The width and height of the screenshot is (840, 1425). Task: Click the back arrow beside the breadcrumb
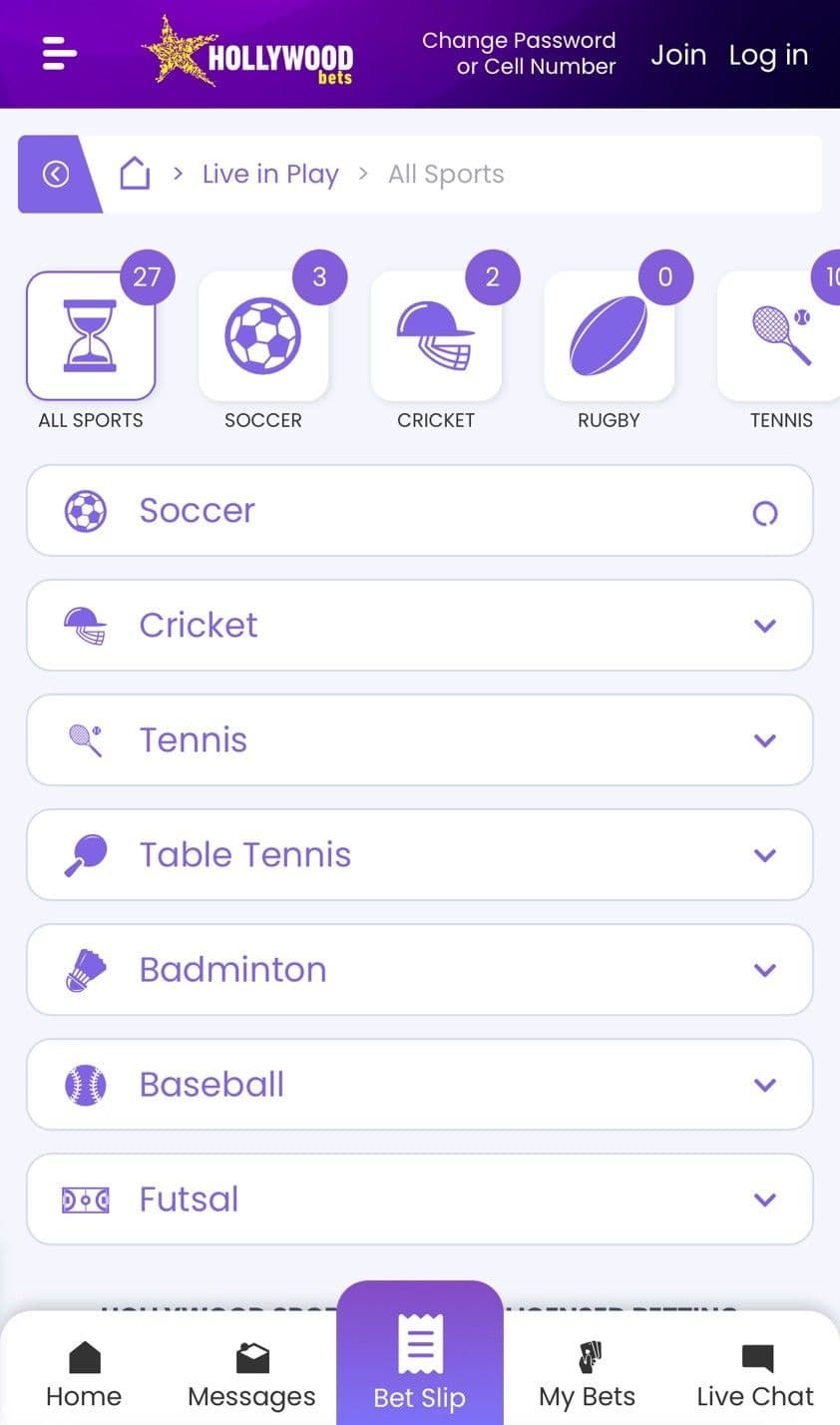pos(56,173)
